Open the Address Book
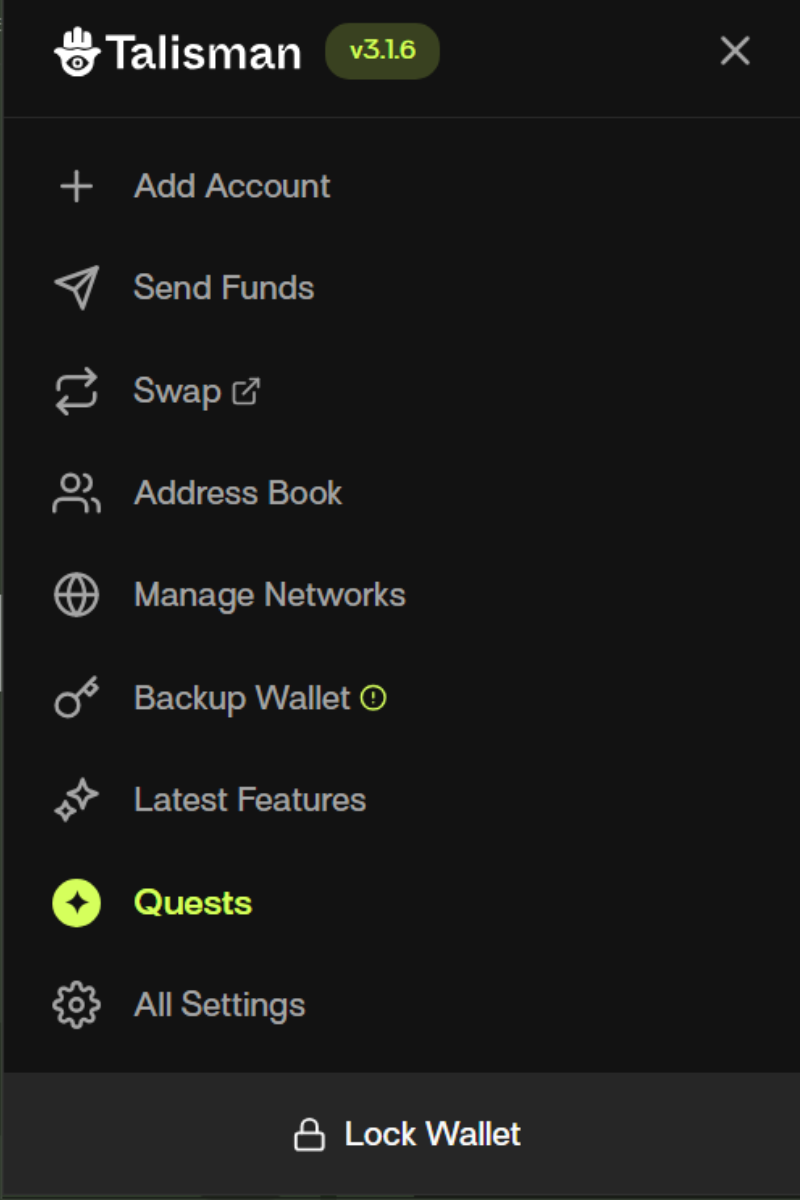This screenshot has width=800, height=1200. click(x=237, y=493)
